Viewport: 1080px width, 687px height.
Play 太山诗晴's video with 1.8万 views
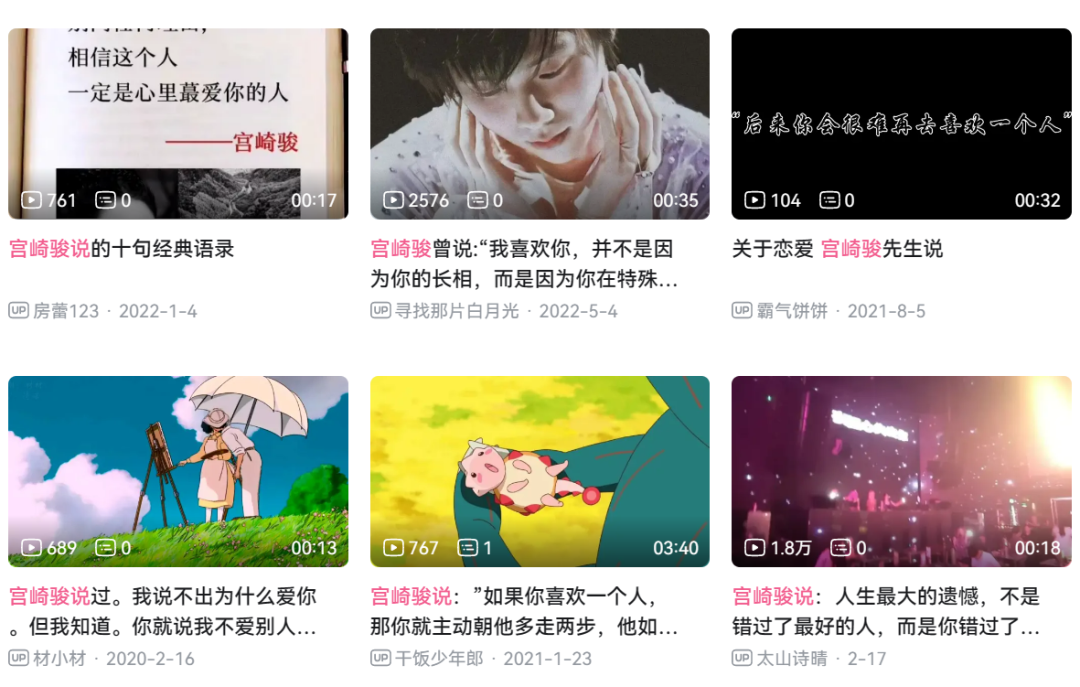pyautogui.click(x=900, y=471)
